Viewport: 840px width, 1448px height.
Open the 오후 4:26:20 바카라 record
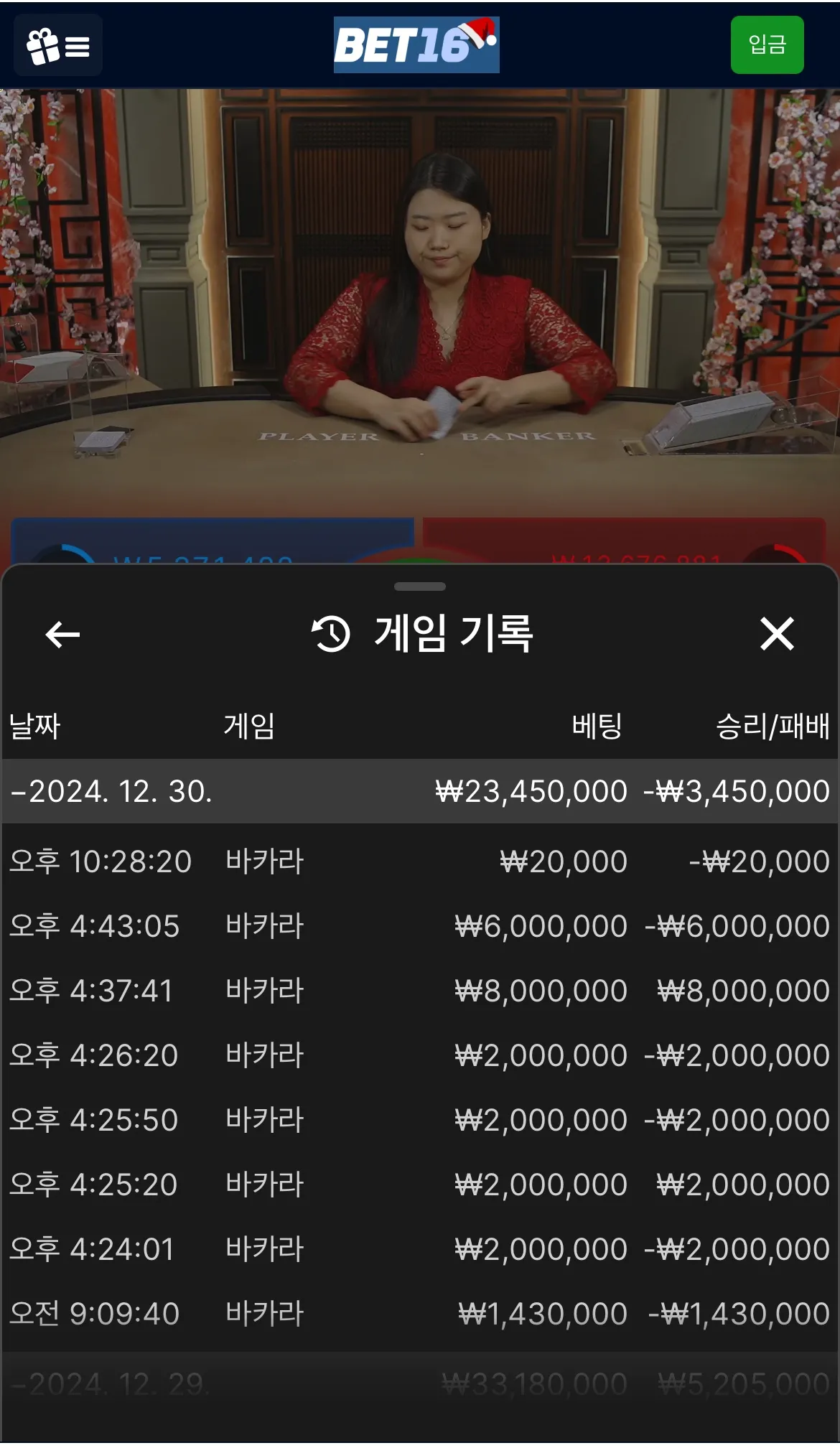coord(420,1055)
